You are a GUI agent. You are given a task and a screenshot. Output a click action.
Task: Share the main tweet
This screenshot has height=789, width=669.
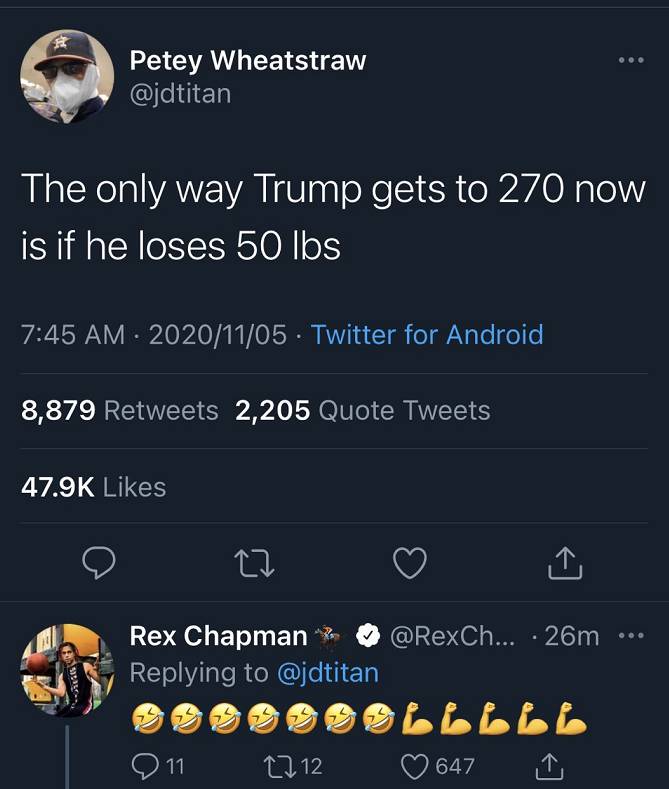[x=564, y=563]
